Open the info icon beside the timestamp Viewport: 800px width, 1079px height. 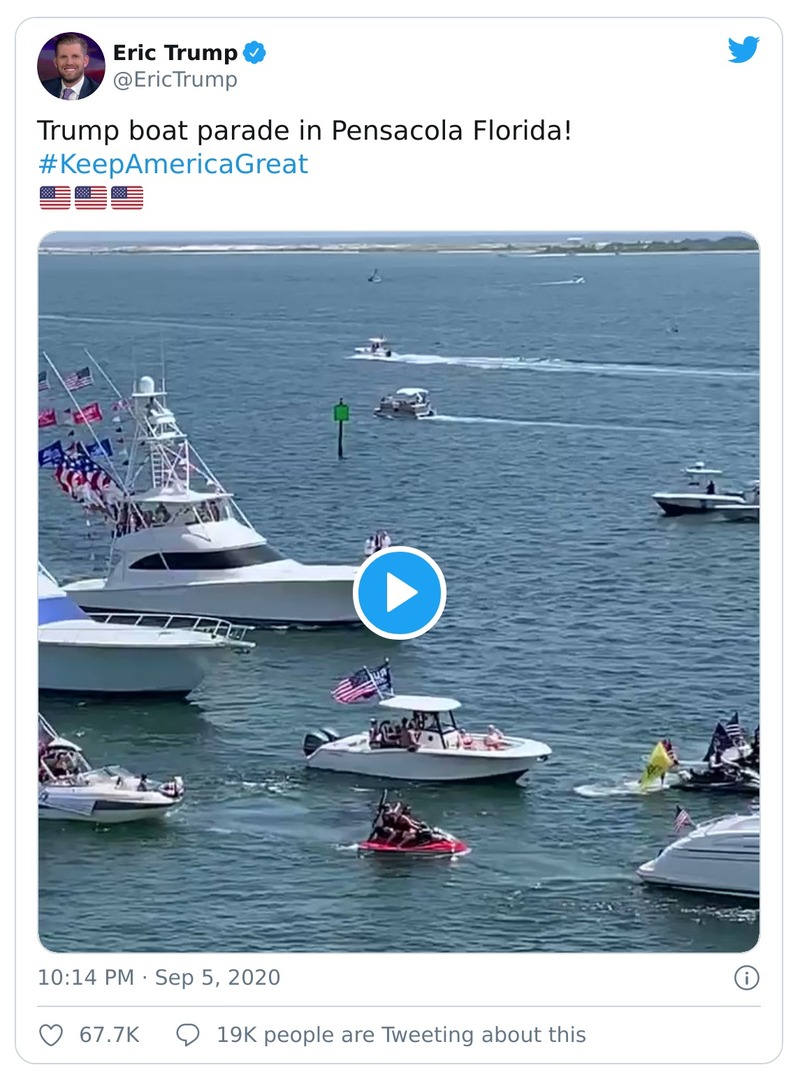click(x=745, y=979)
